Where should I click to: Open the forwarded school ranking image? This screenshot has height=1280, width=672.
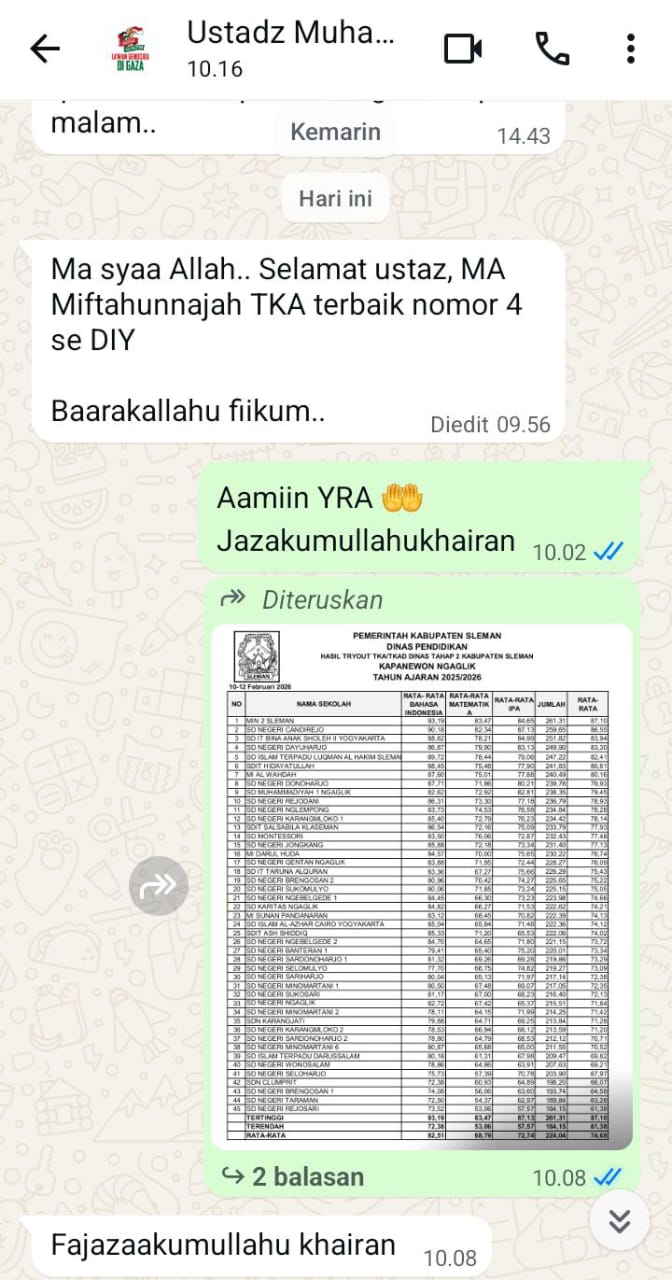tap(425, 885)
